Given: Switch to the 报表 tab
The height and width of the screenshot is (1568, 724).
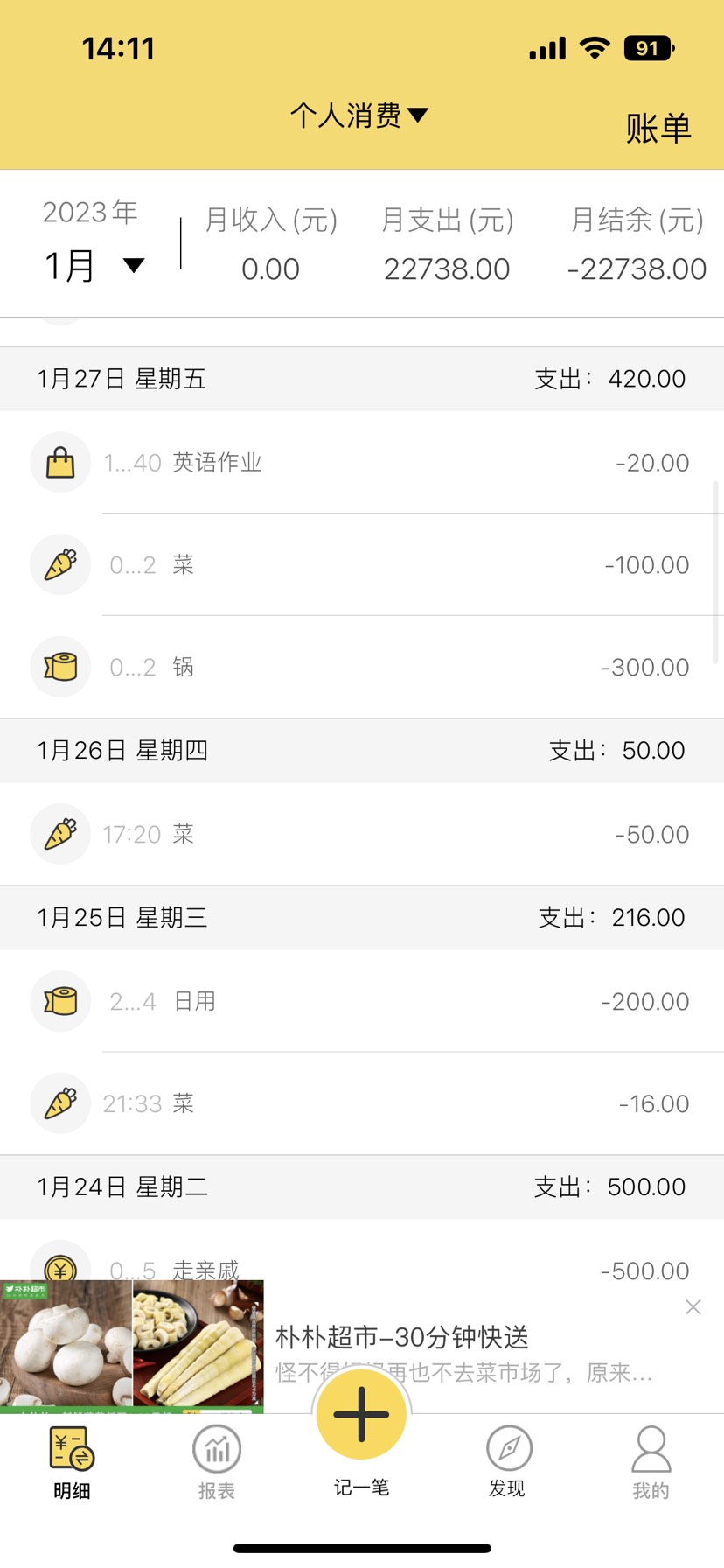Looking at the screenshot, I should [217, 1463].
